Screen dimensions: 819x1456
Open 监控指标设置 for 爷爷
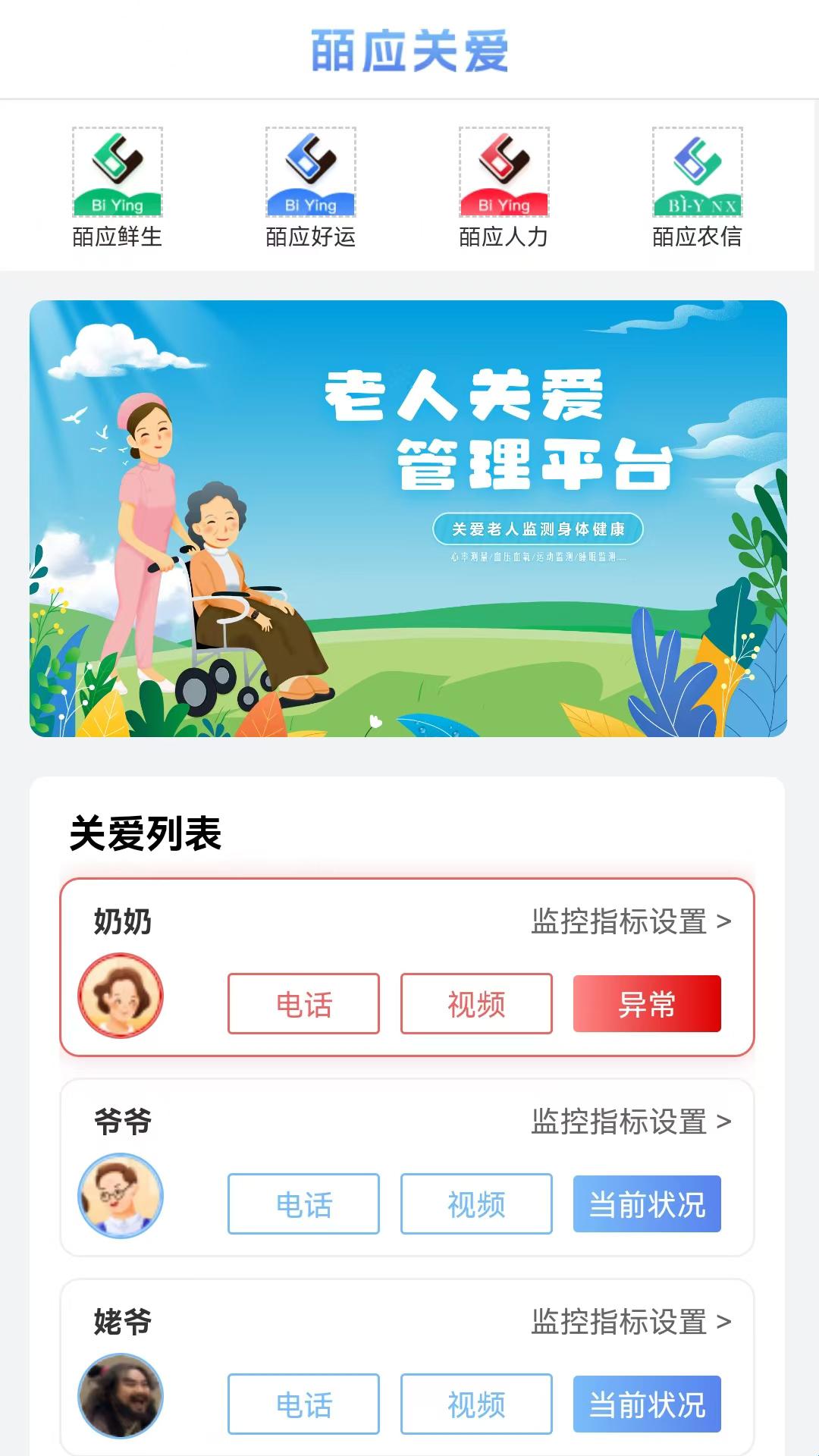pyautogui.click(x=631, y=1122)
